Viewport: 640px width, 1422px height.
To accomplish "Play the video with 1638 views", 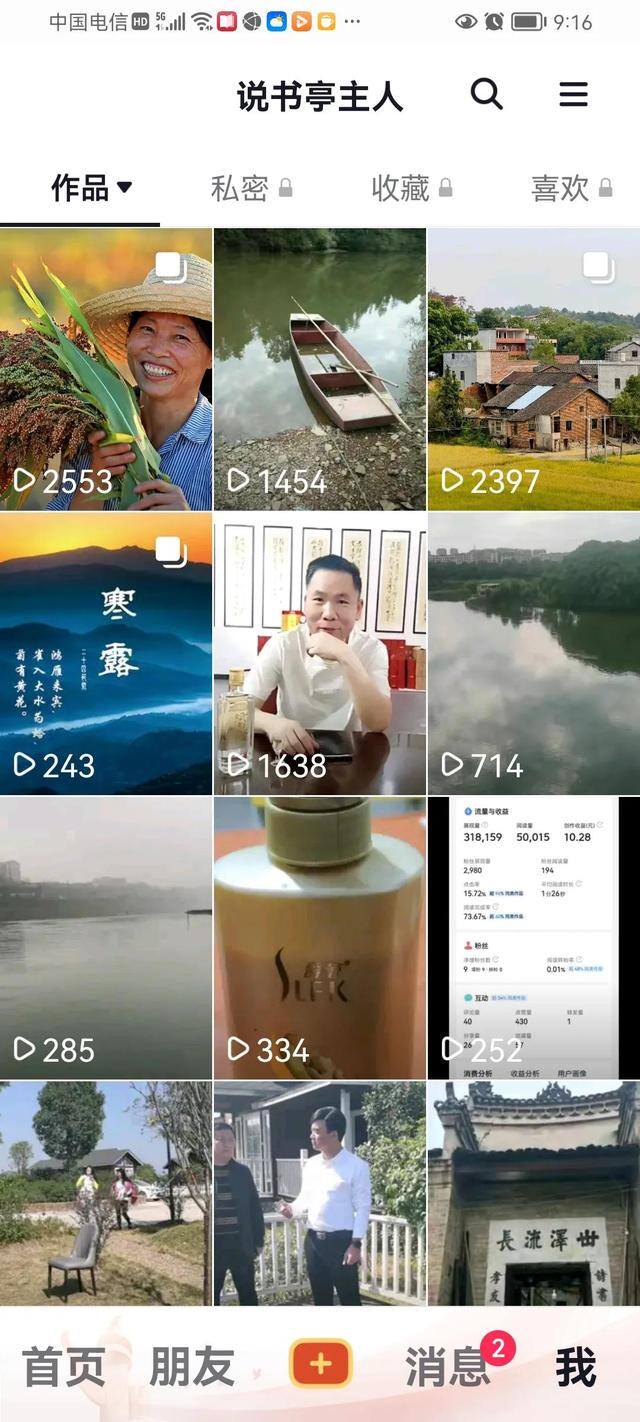I will pos(320,654).
